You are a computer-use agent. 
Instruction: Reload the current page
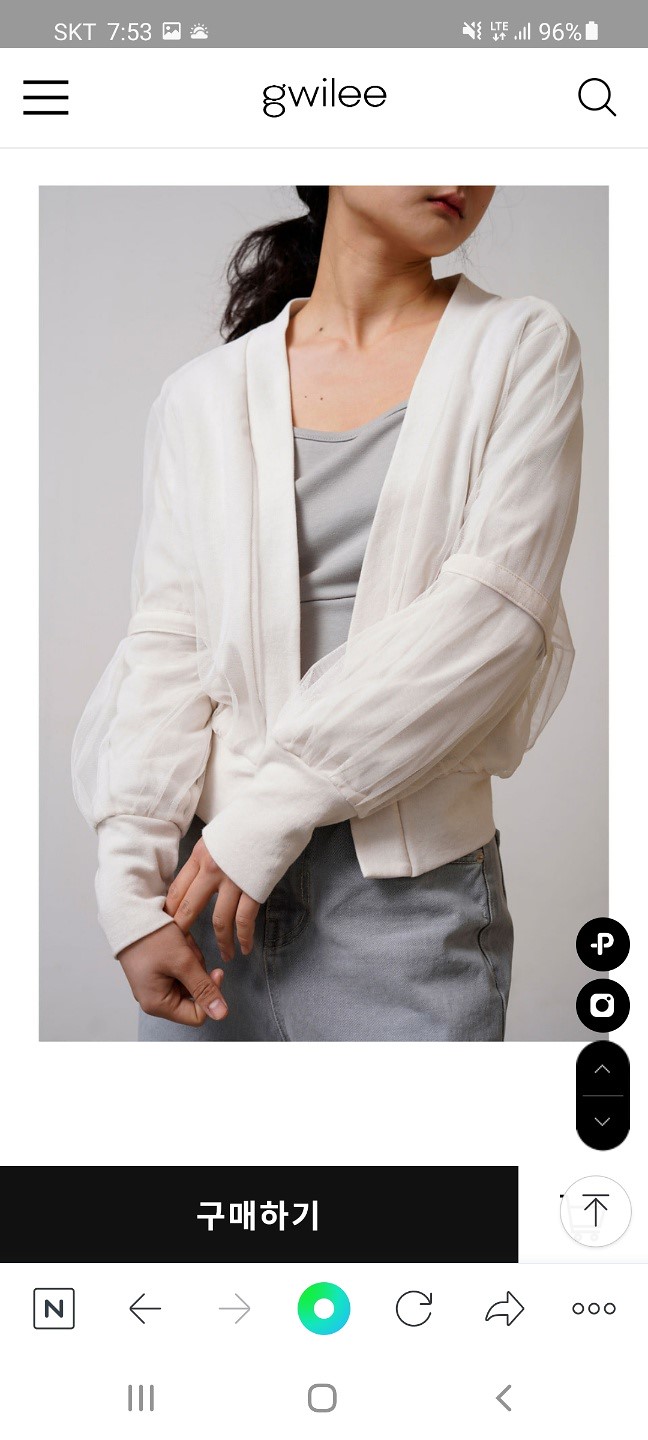pos(413,1308)
